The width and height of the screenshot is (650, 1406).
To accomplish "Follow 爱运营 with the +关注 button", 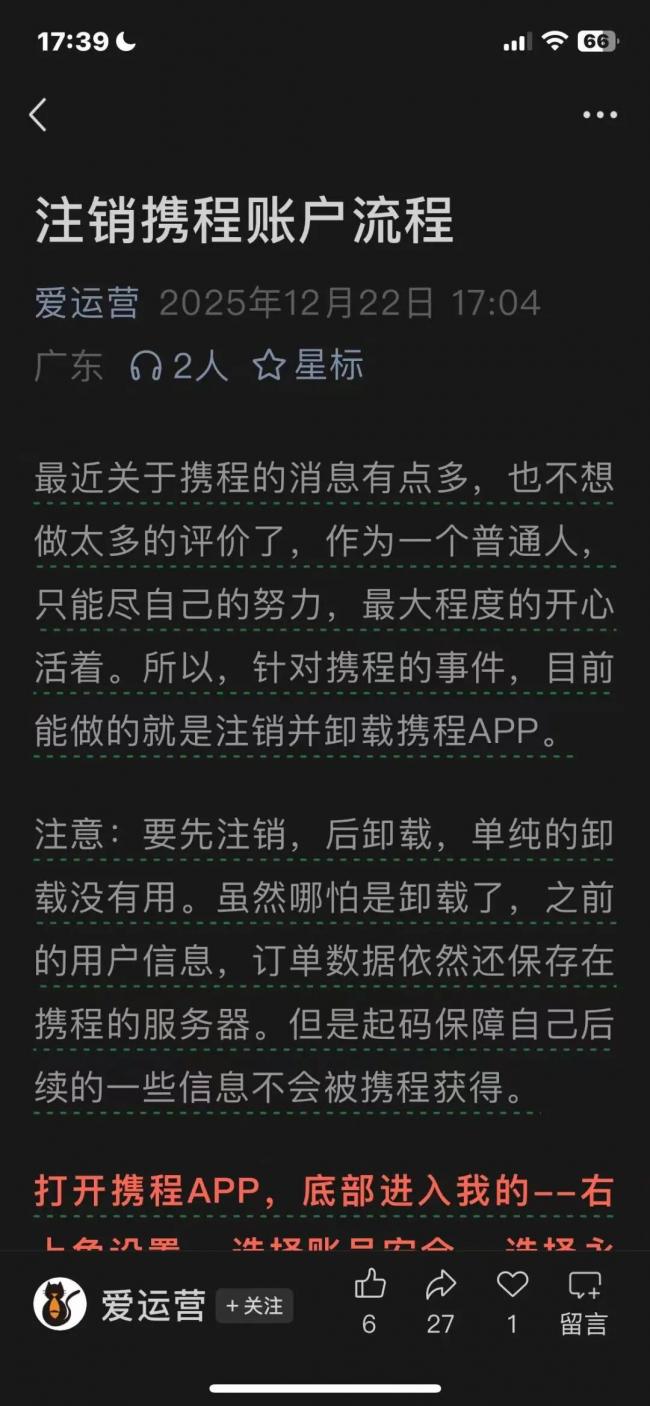I will coord(254,1306).
